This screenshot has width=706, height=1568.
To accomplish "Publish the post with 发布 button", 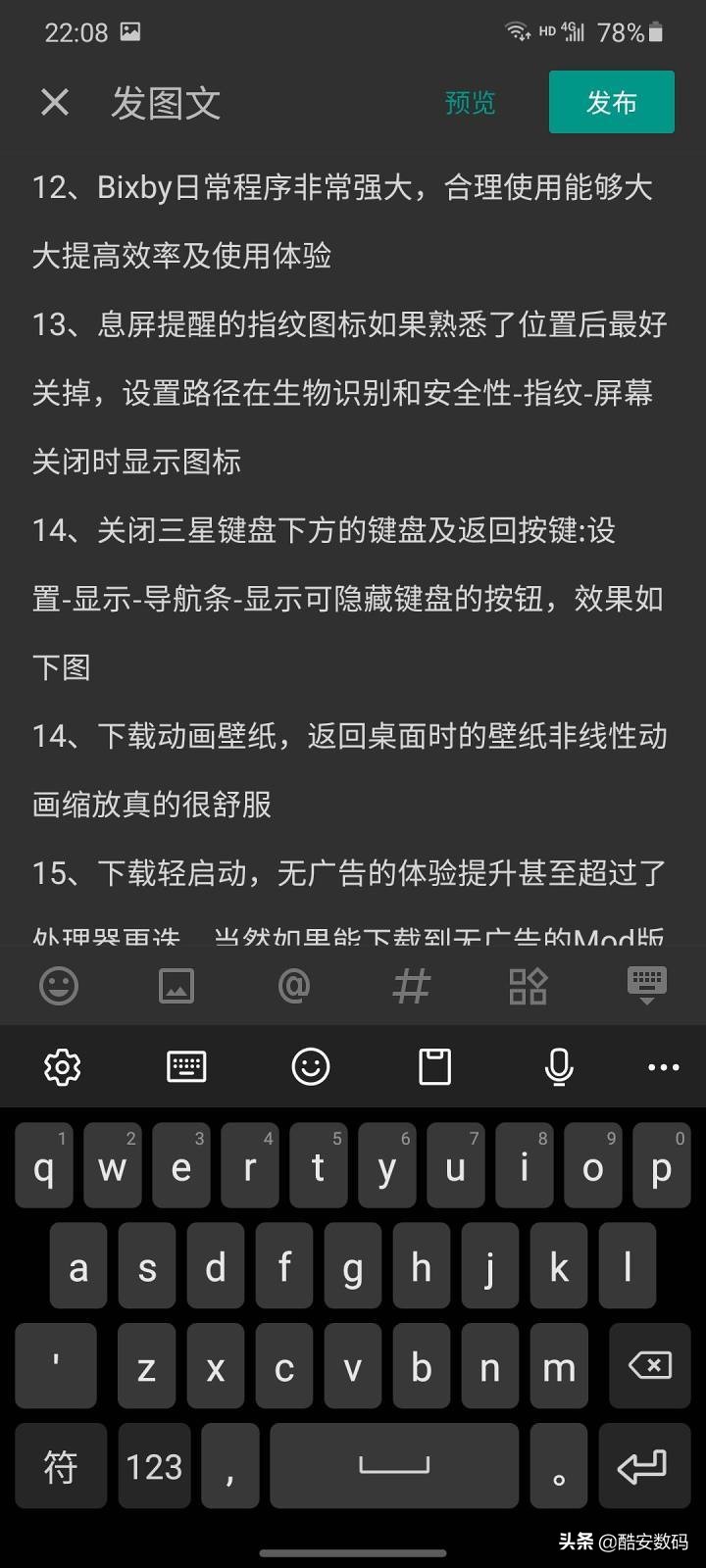I will (x=611, y=102).
